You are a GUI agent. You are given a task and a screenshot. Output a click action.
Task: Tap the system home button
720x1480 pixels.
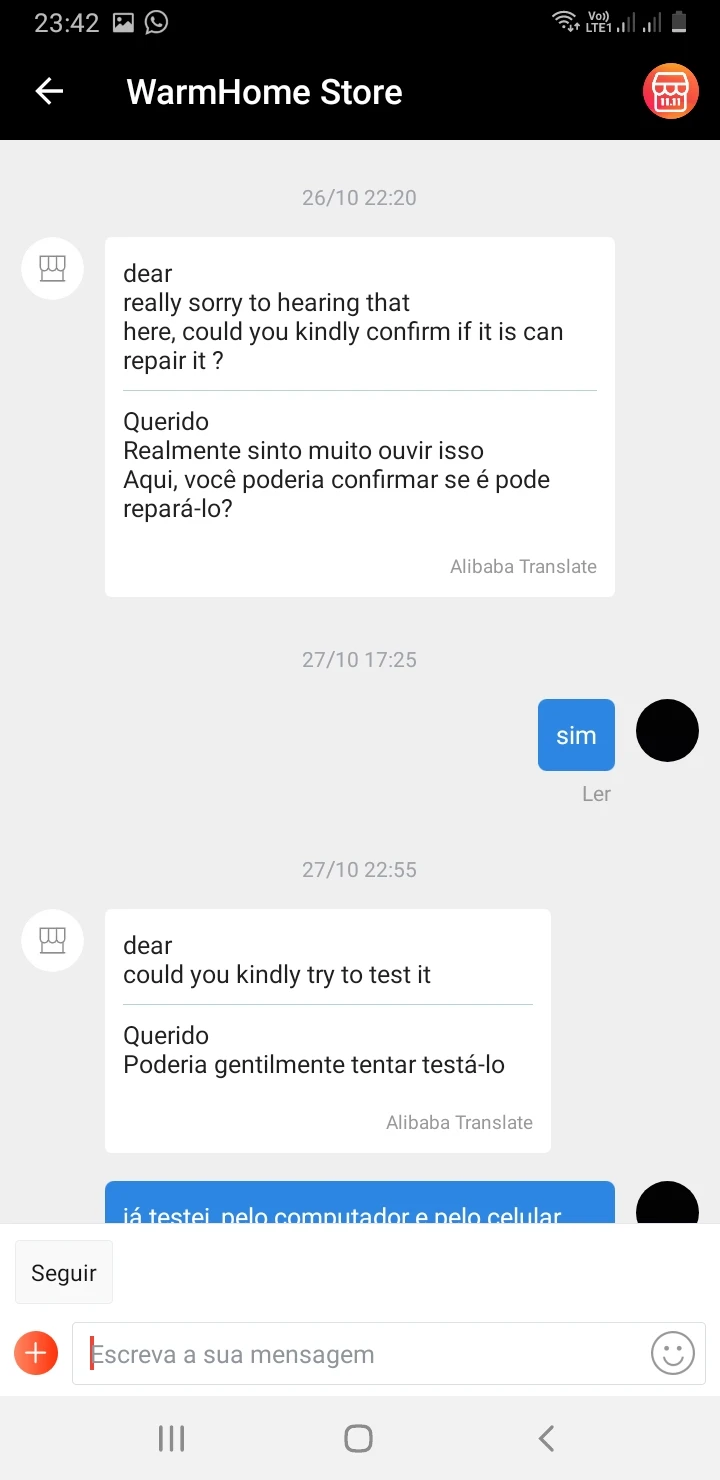click(358, 1439)
